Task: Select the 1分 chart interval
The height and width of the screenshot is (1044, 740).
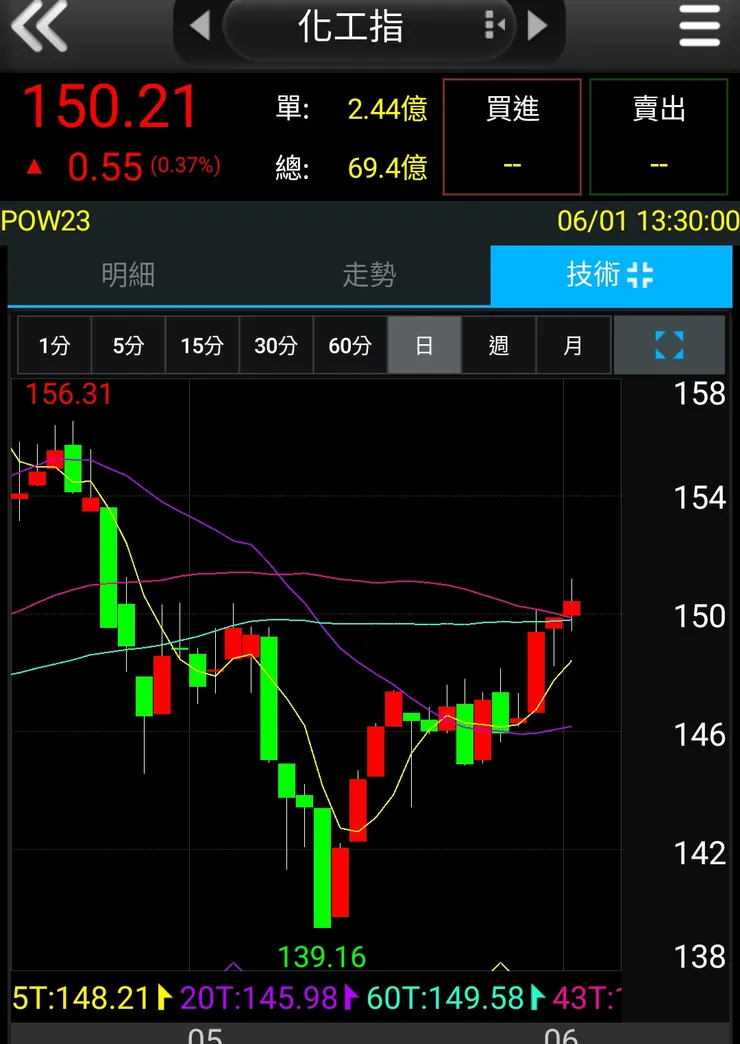Action: click(x=54, y=346)
